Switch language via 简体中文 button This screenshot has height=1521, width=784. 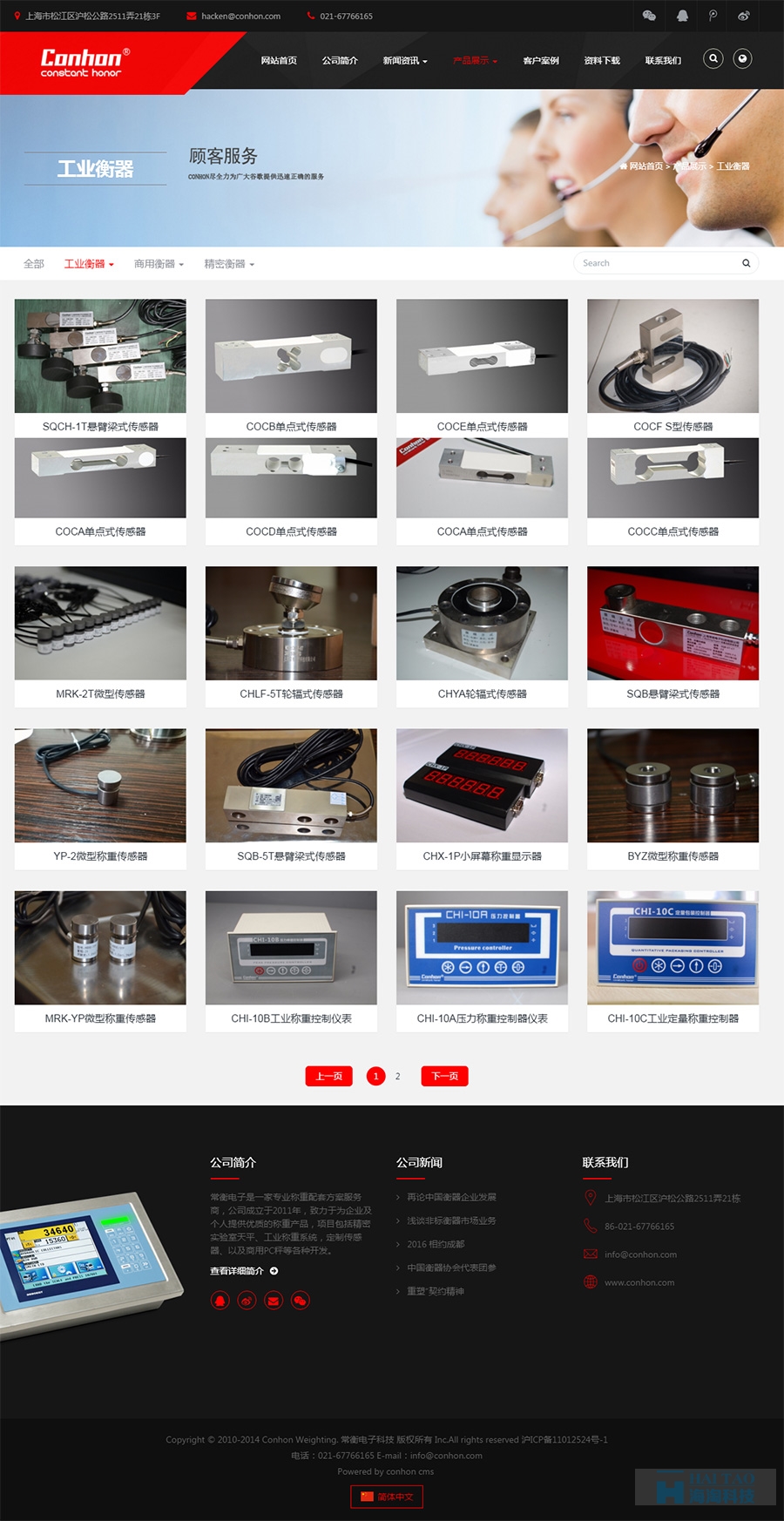[387, 1497]
